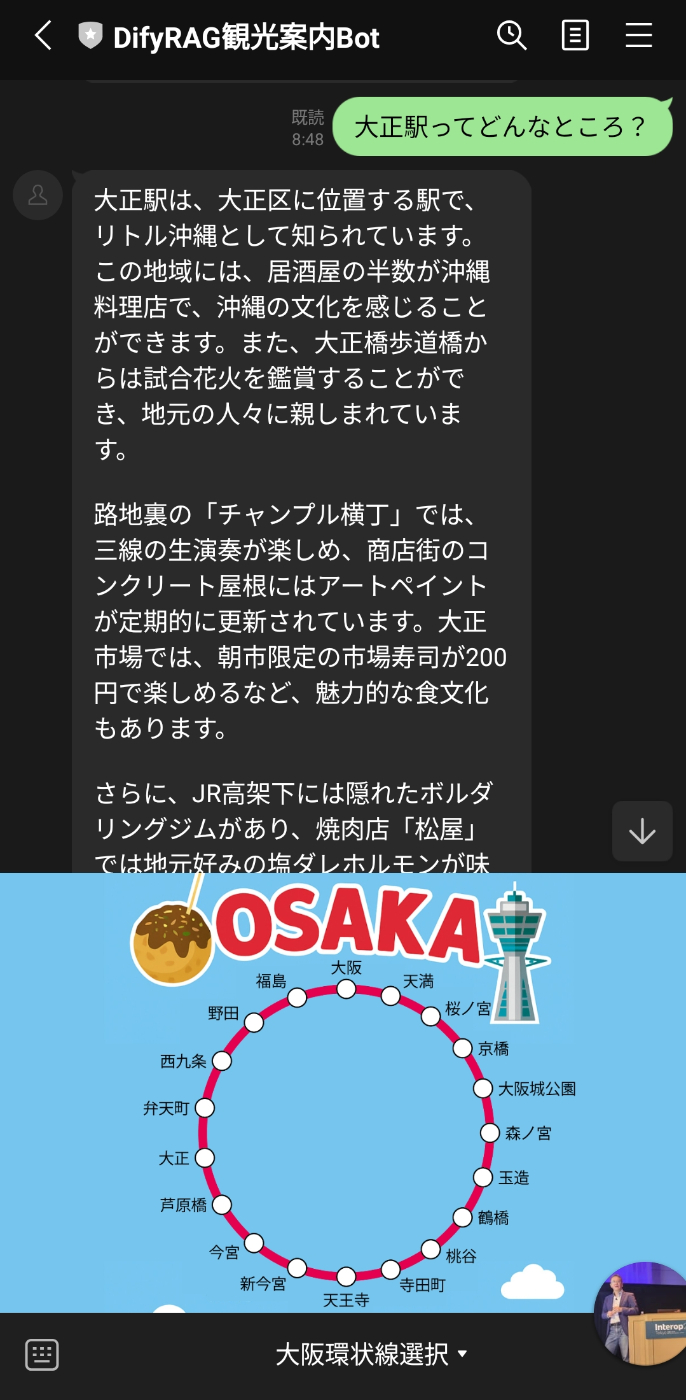
Task: Switch to keyboard input icon
Action: click(42, 1355)
